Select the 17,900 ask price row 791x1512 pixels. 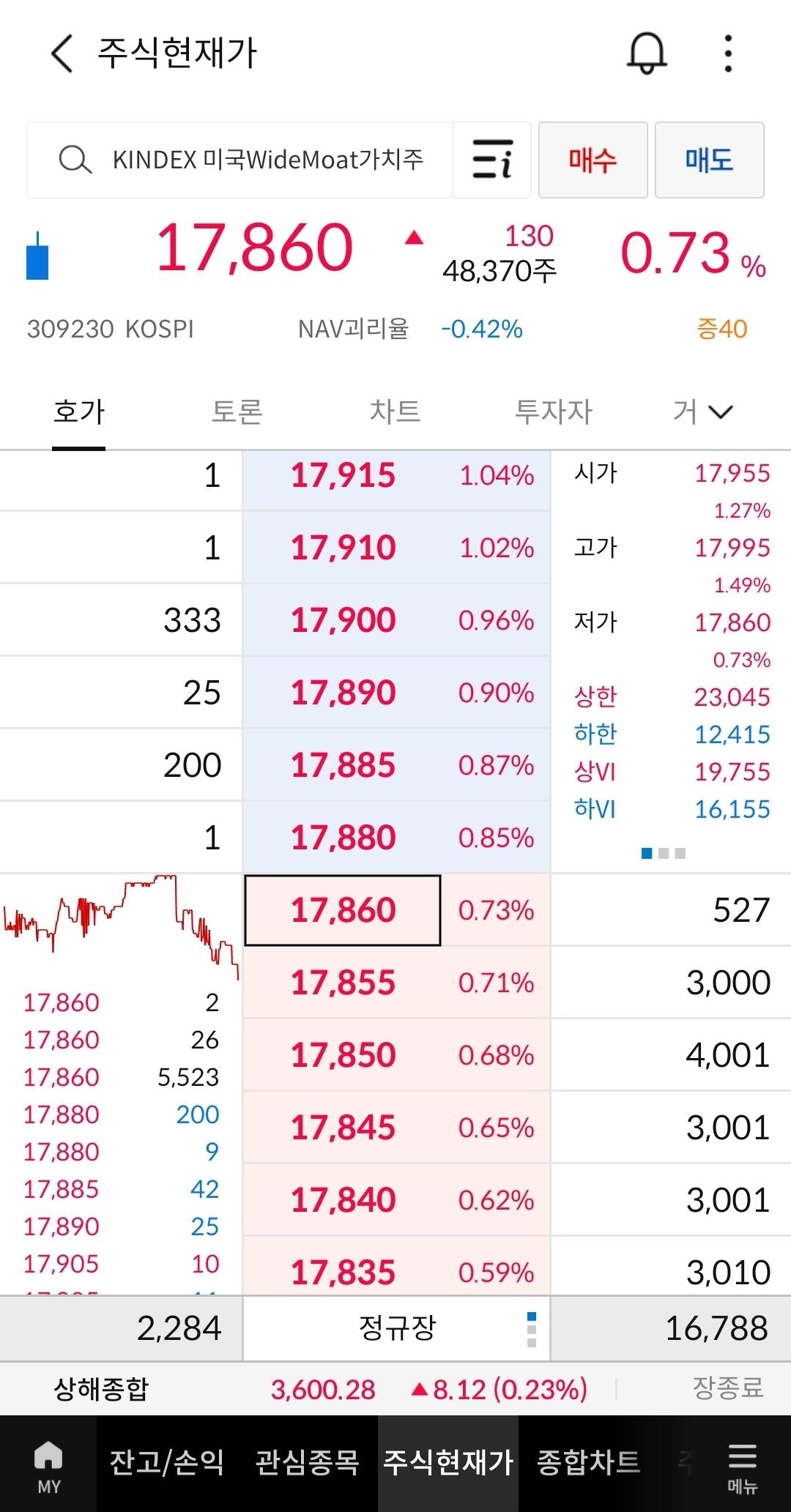coord(396,620)
